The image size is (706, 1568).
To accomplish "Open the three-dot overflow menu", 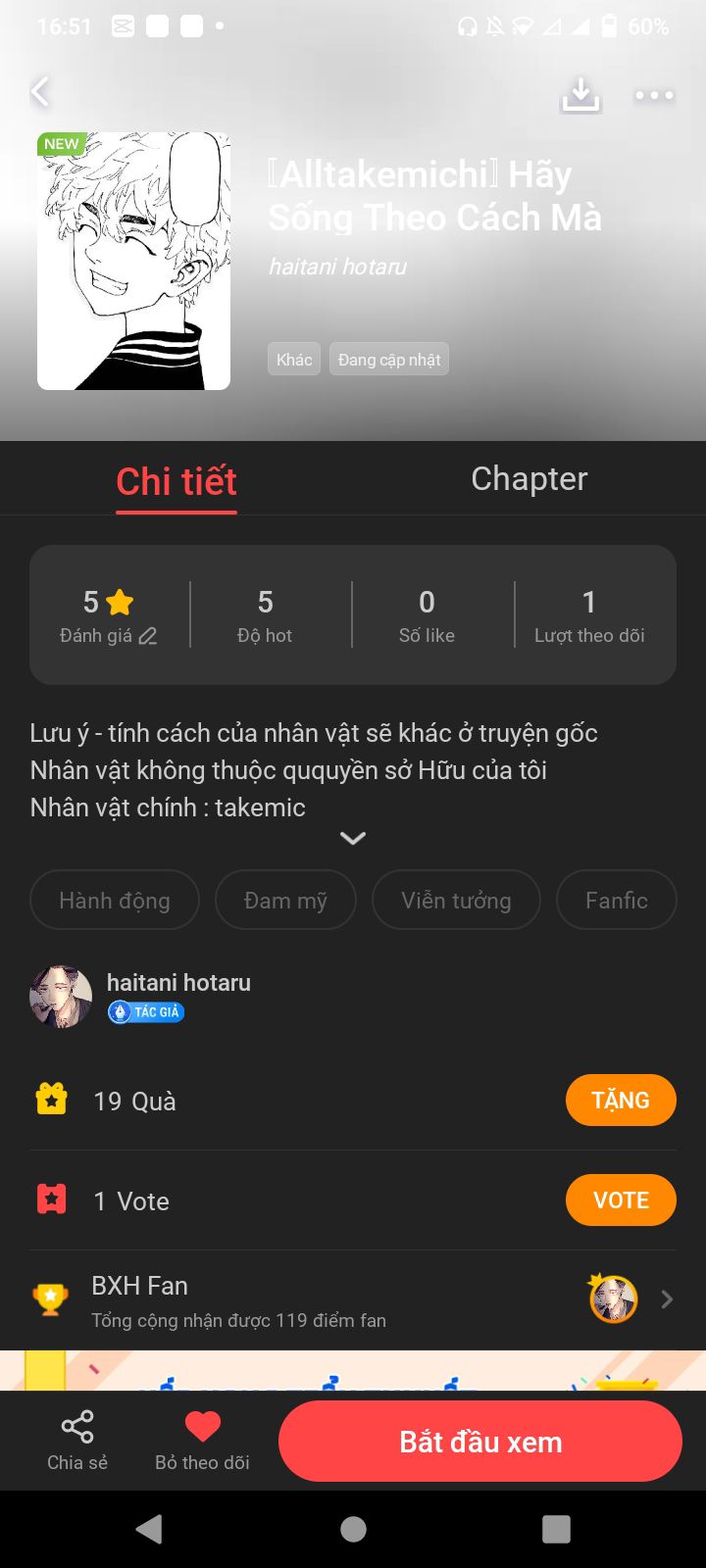I will [x=654, y=95].
